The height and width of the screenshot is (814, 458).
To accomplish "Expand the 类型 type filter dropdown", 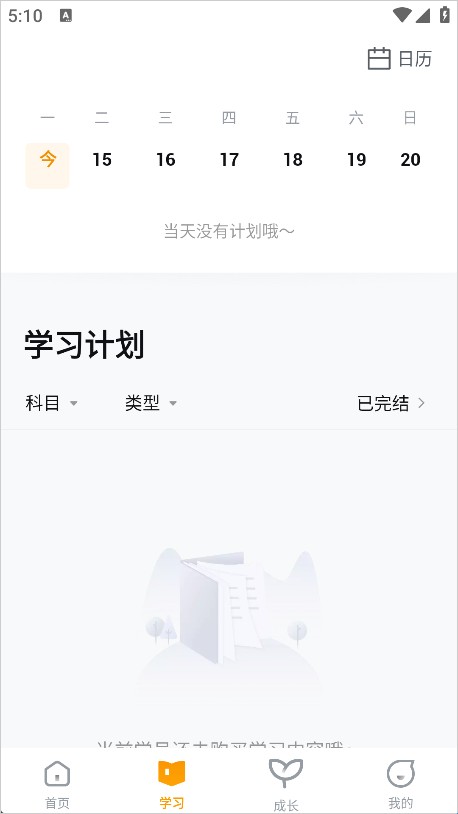I will click(x=151, y=403).
